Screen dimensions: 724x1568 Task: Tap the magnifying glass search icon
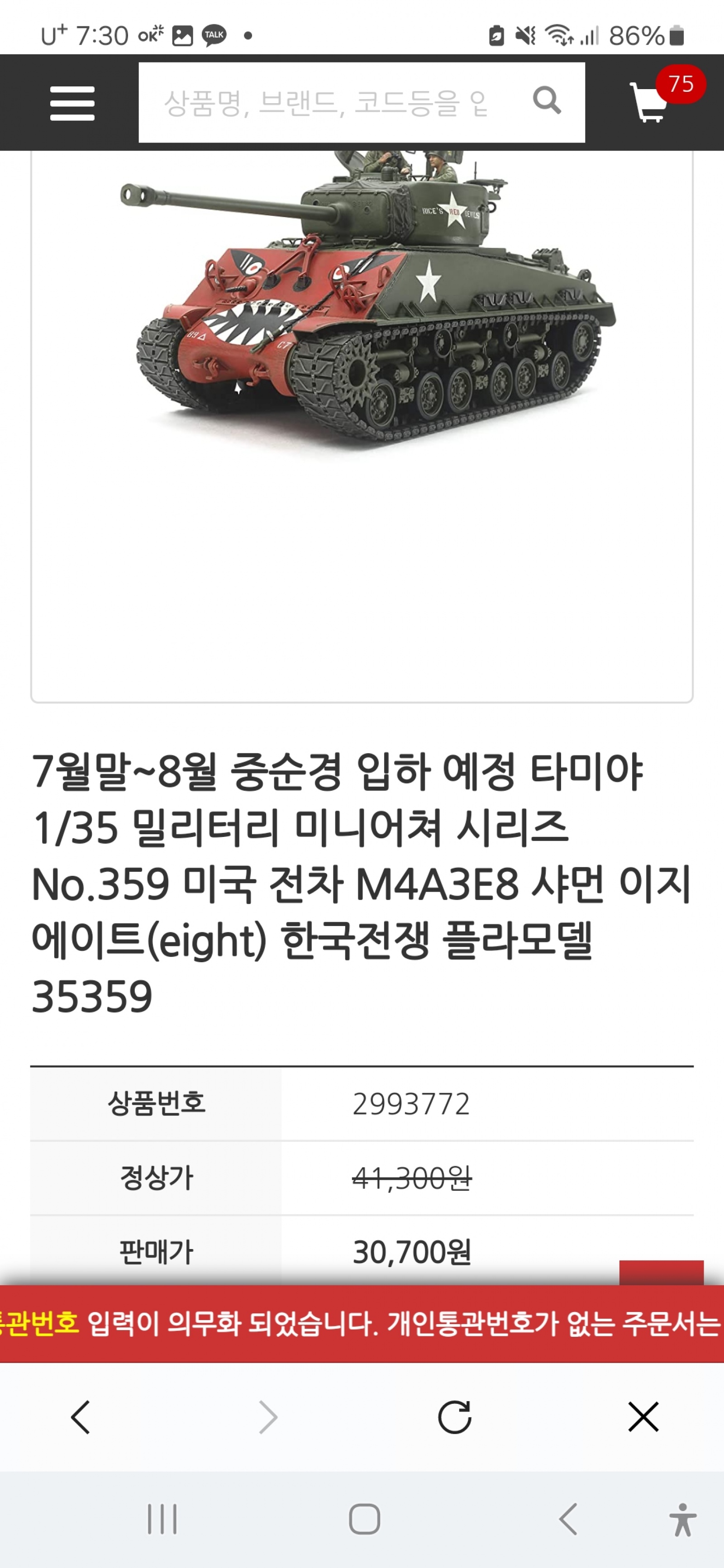(x=546, y=100)
